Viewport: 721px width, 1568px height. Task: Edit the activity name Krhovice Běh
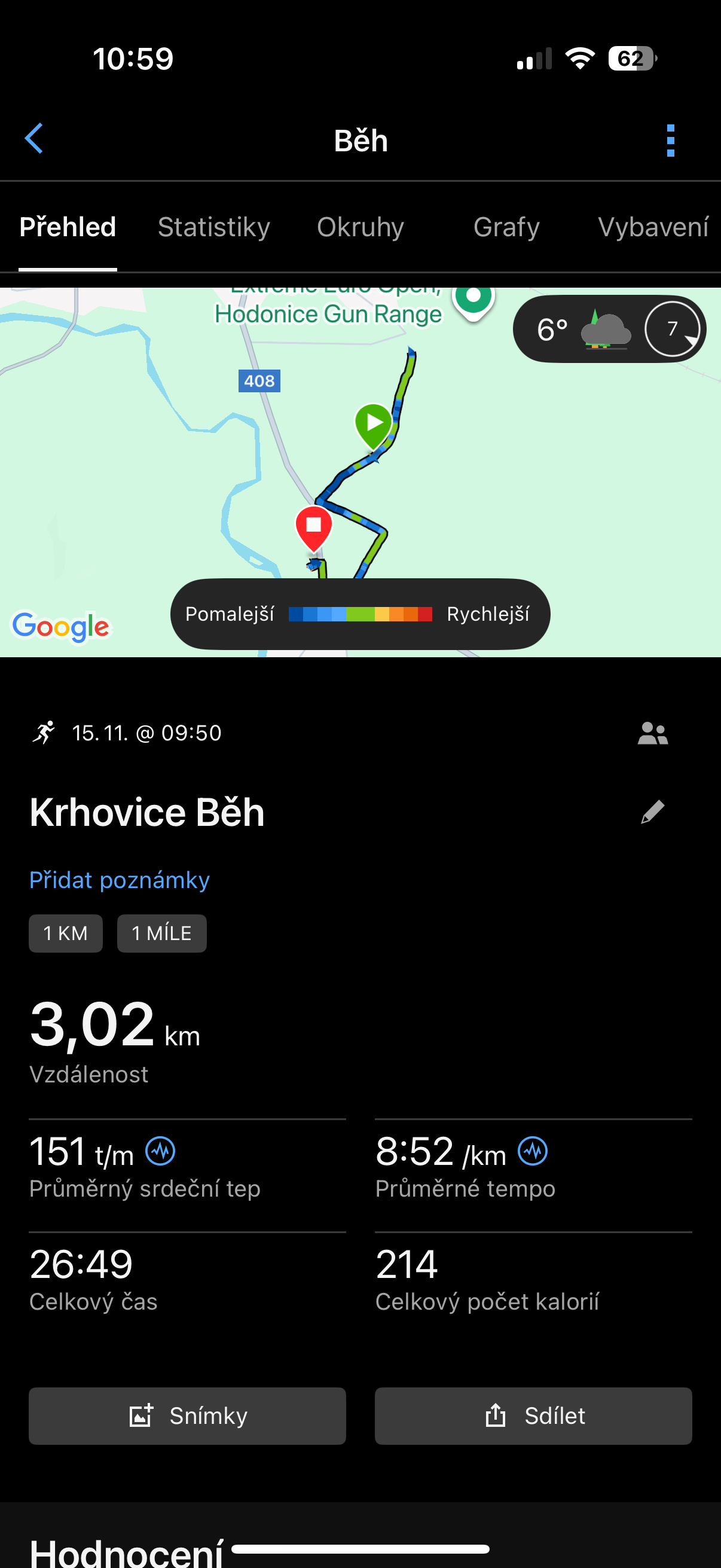coord(652,812)
